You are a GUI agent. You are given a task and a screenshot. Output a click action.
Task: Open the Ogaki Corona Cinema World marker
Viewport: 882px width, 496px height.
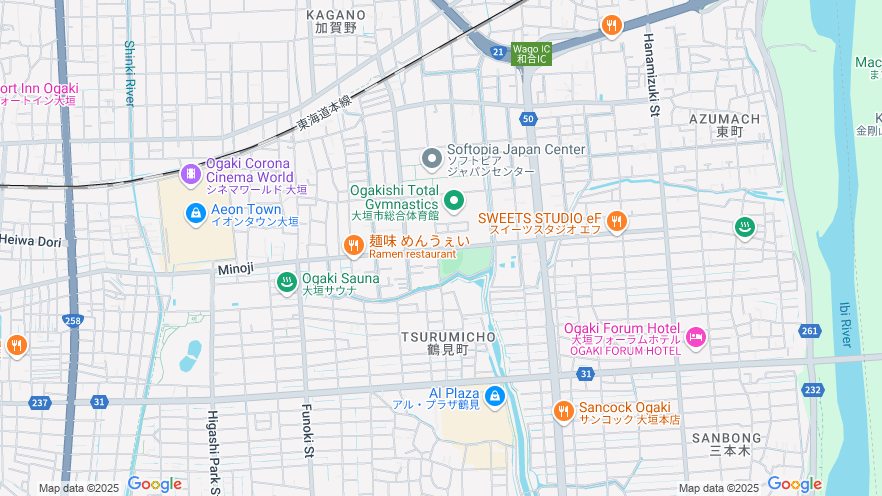[x=190, y=173]
